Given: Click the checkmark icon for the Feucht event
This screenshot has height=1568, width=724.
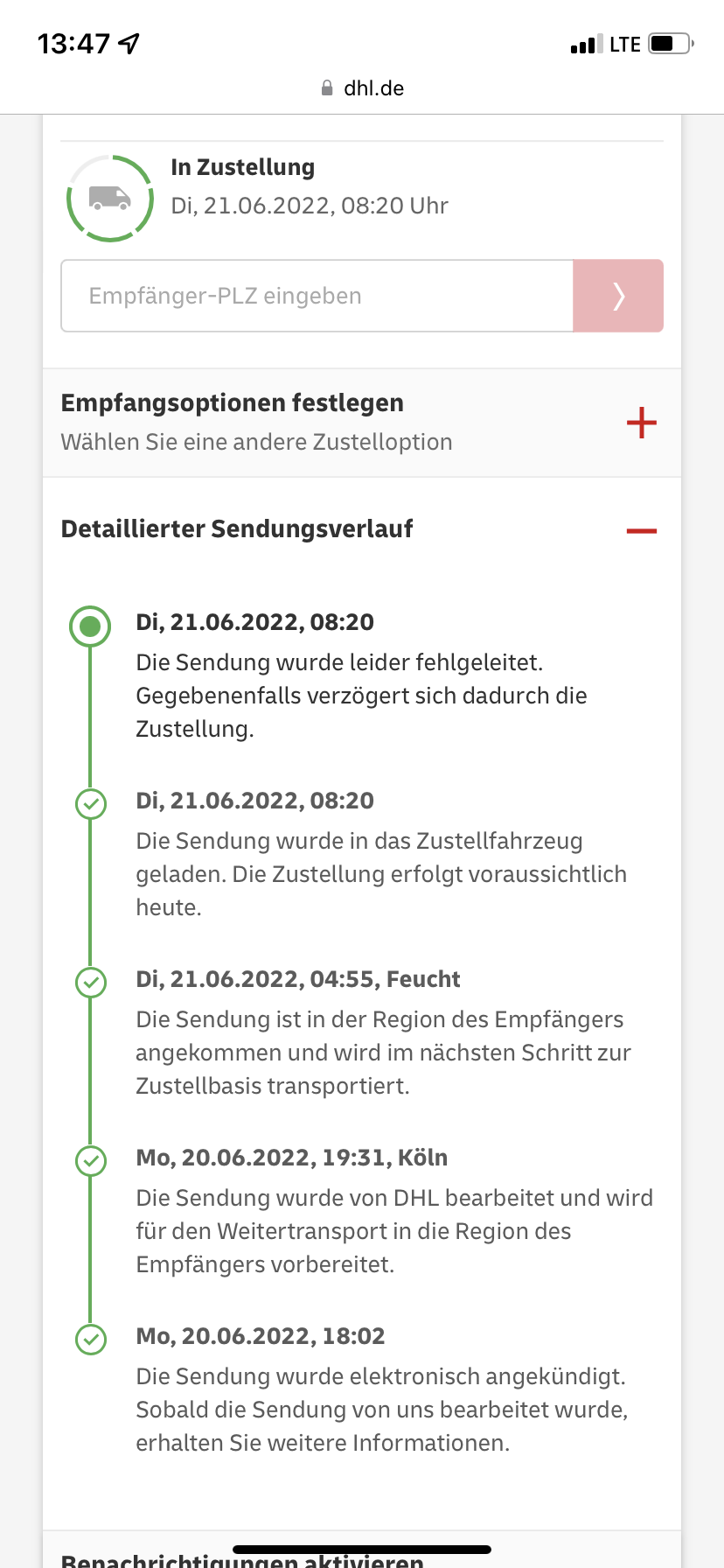Looking at the screenshot, I should [90, 983].
